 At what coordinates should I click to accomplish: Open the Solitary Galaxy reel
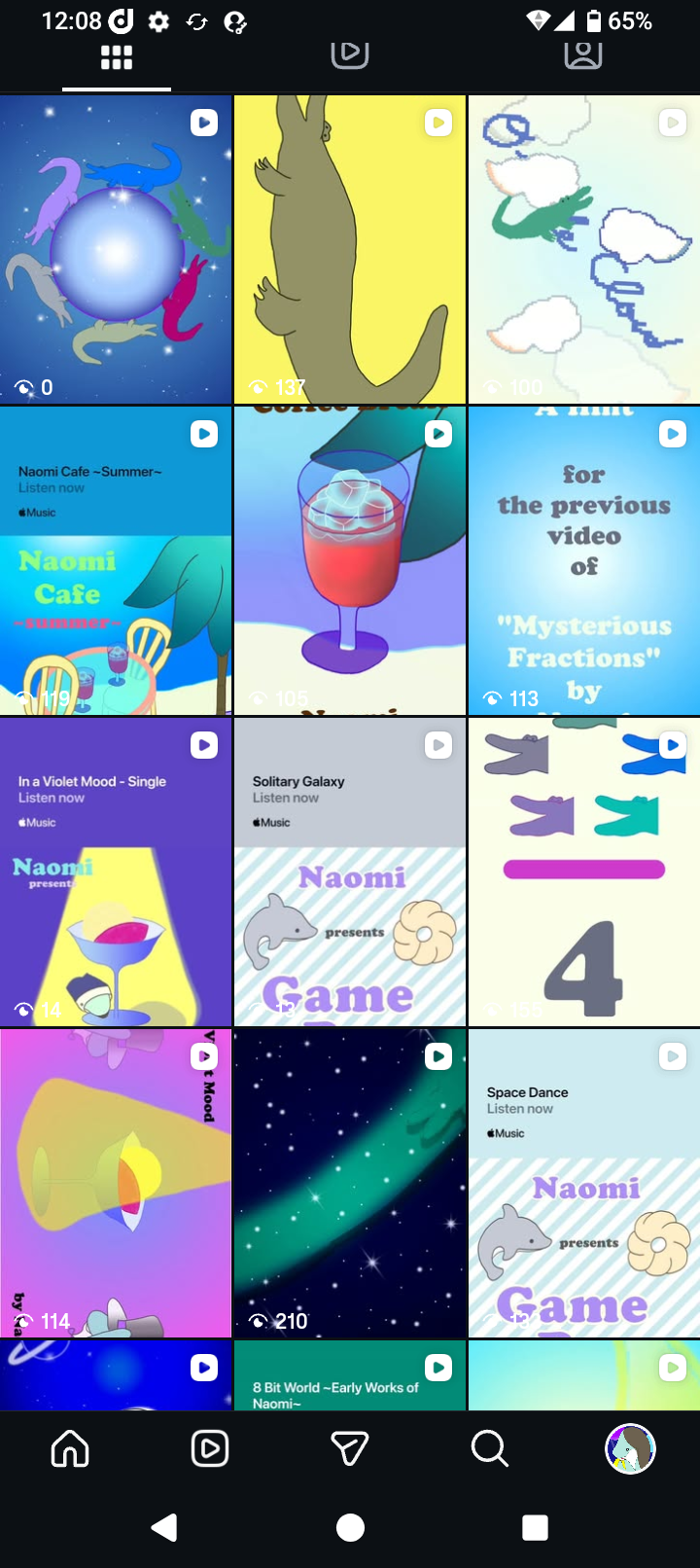[x=350, y=873]
